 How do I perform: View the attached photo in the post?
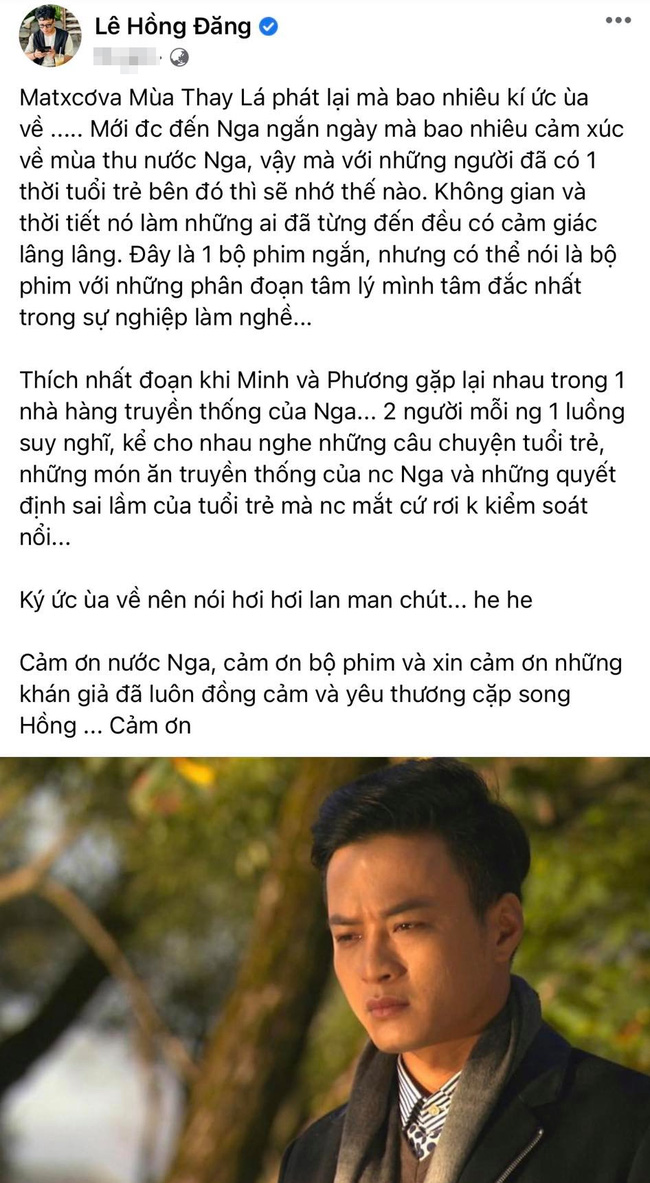pyautogui.click(x=325, y=968)
